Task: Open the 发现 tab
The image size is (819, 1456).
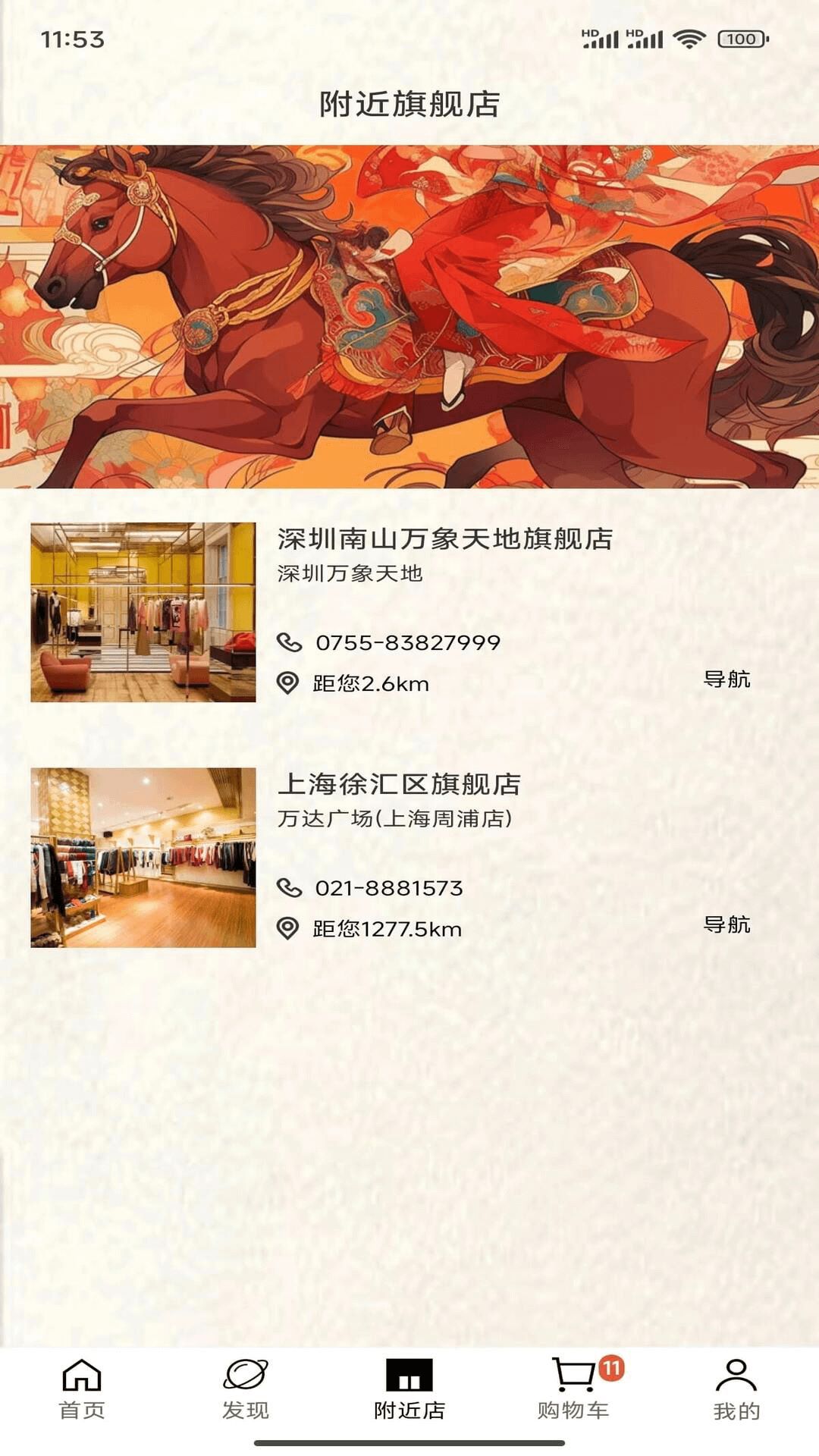Action: pyautogui.click(x=246, y=1389)
